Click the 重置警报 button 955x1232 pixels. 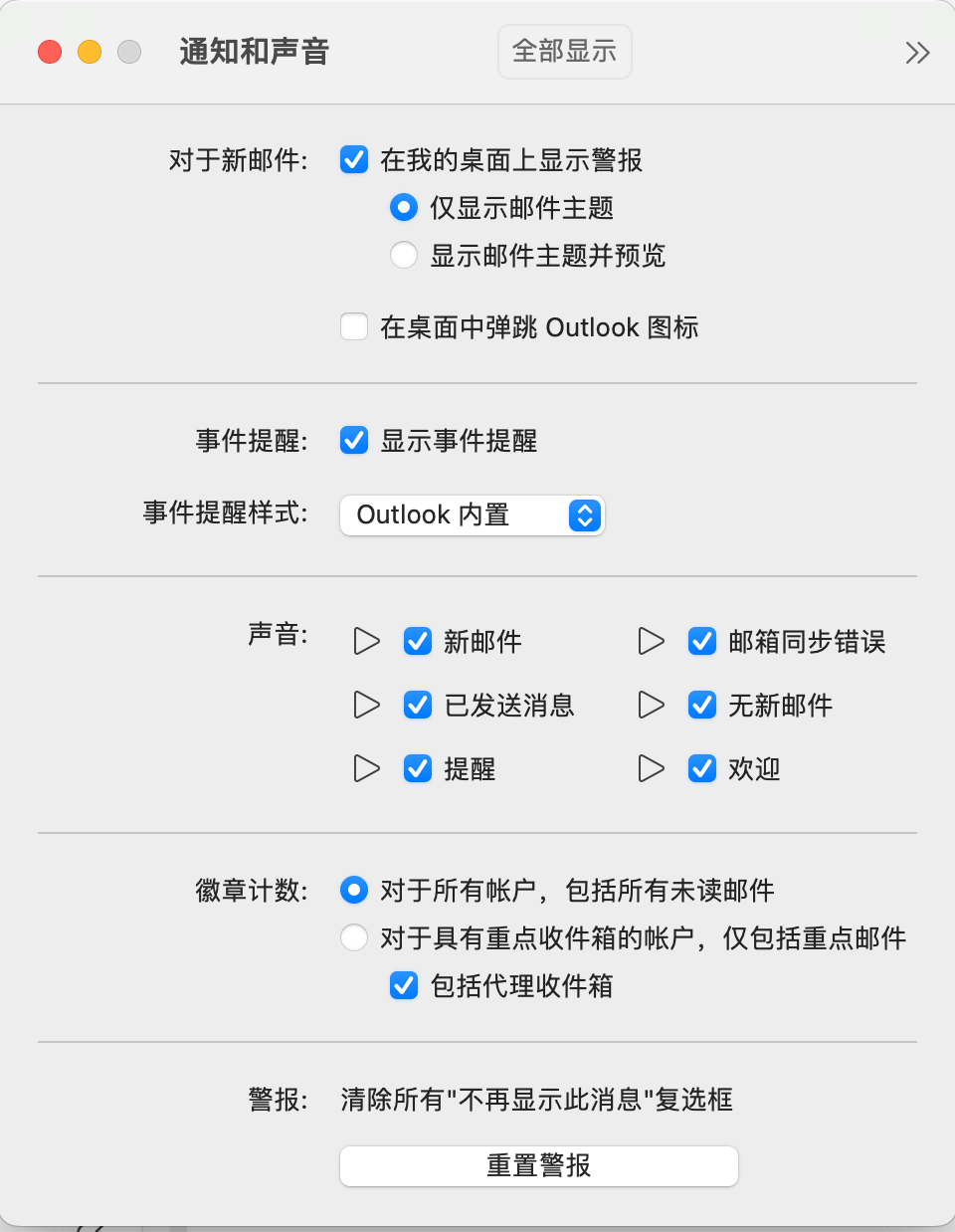click(538, 1166)
